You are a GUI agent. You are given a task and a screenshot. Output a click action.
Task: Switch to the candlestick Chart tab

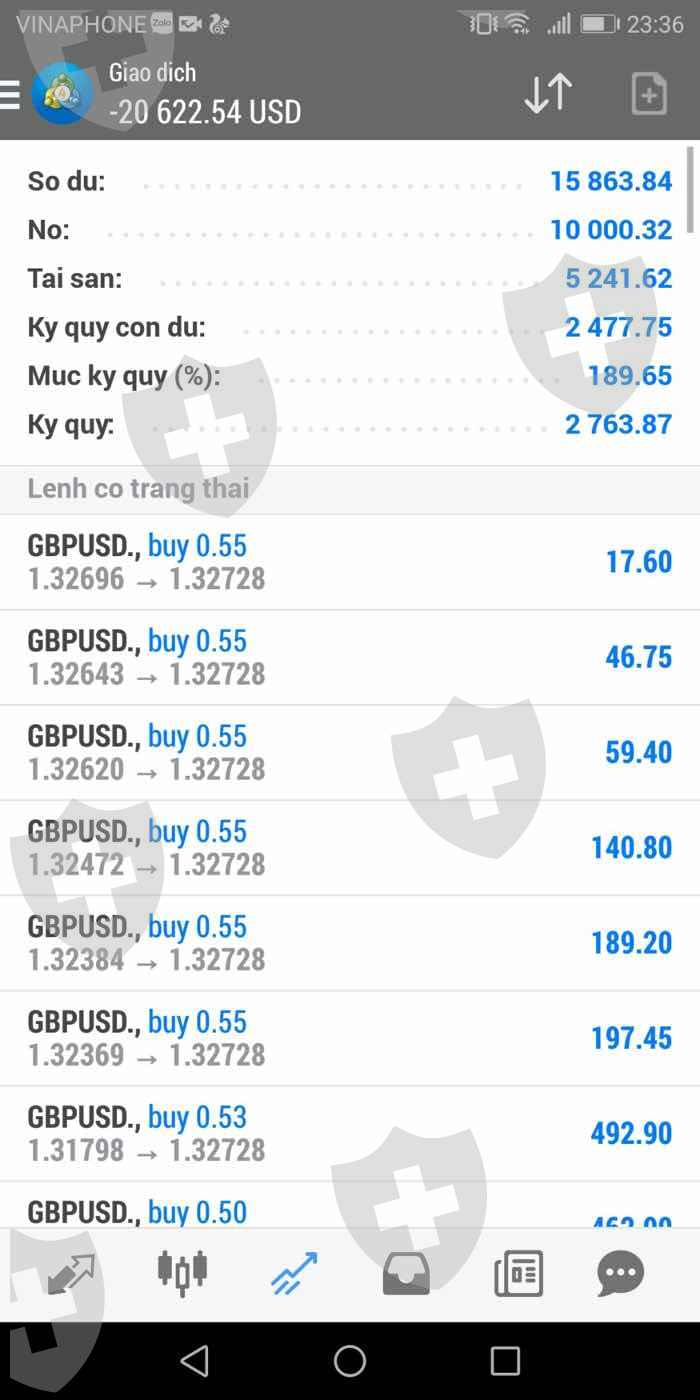(182, 1273)
